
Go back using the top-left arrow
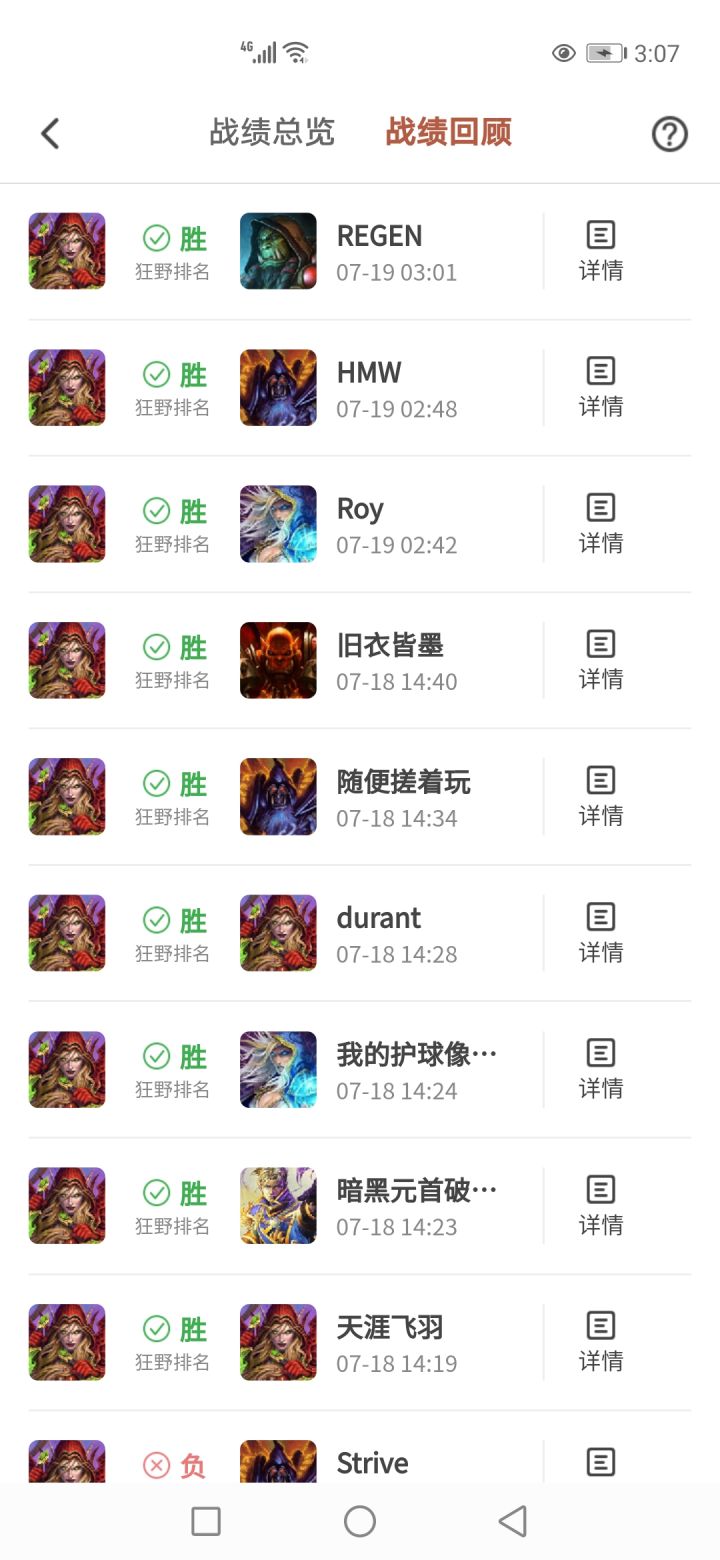[x=50, y=133]
